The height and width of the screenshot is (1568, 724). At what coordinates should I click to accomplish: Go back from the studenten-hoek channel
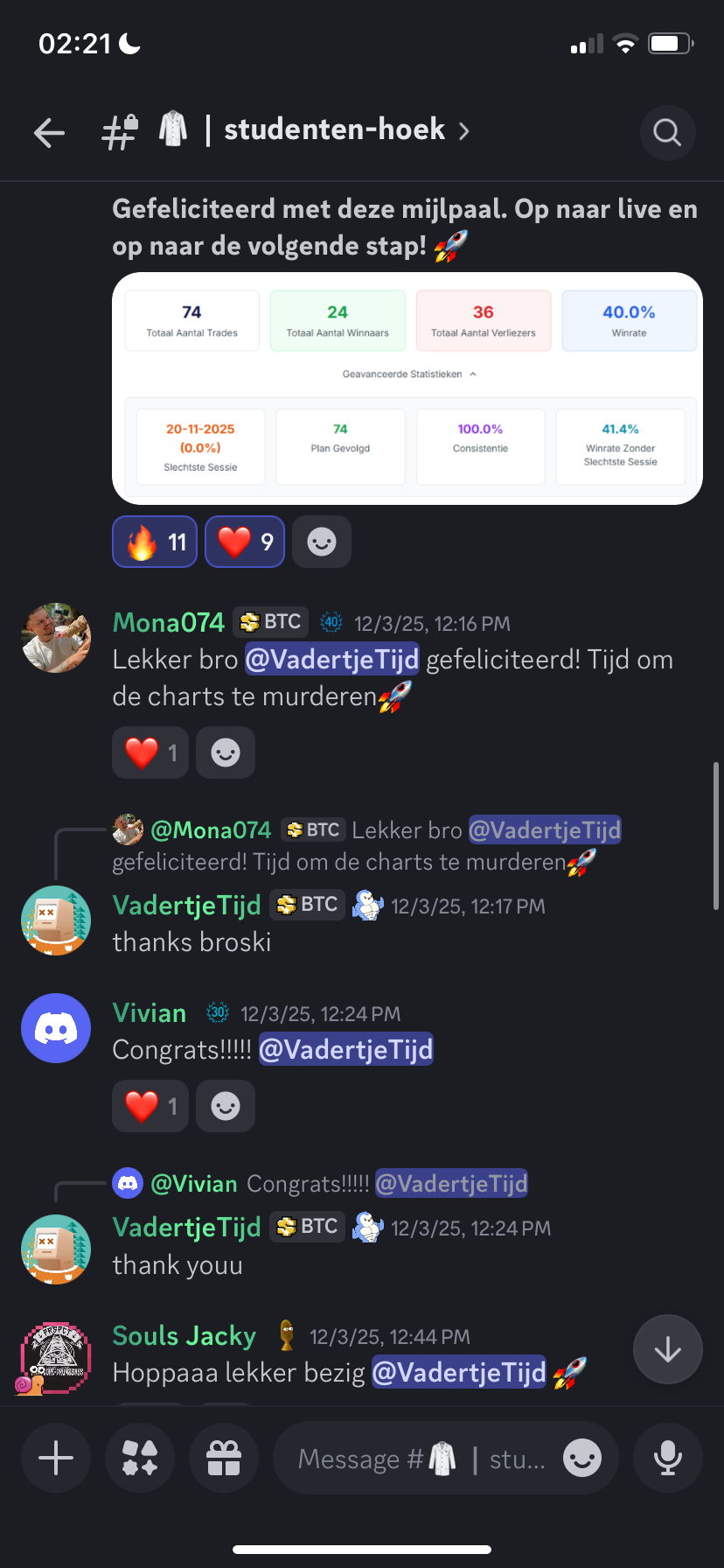50,132
